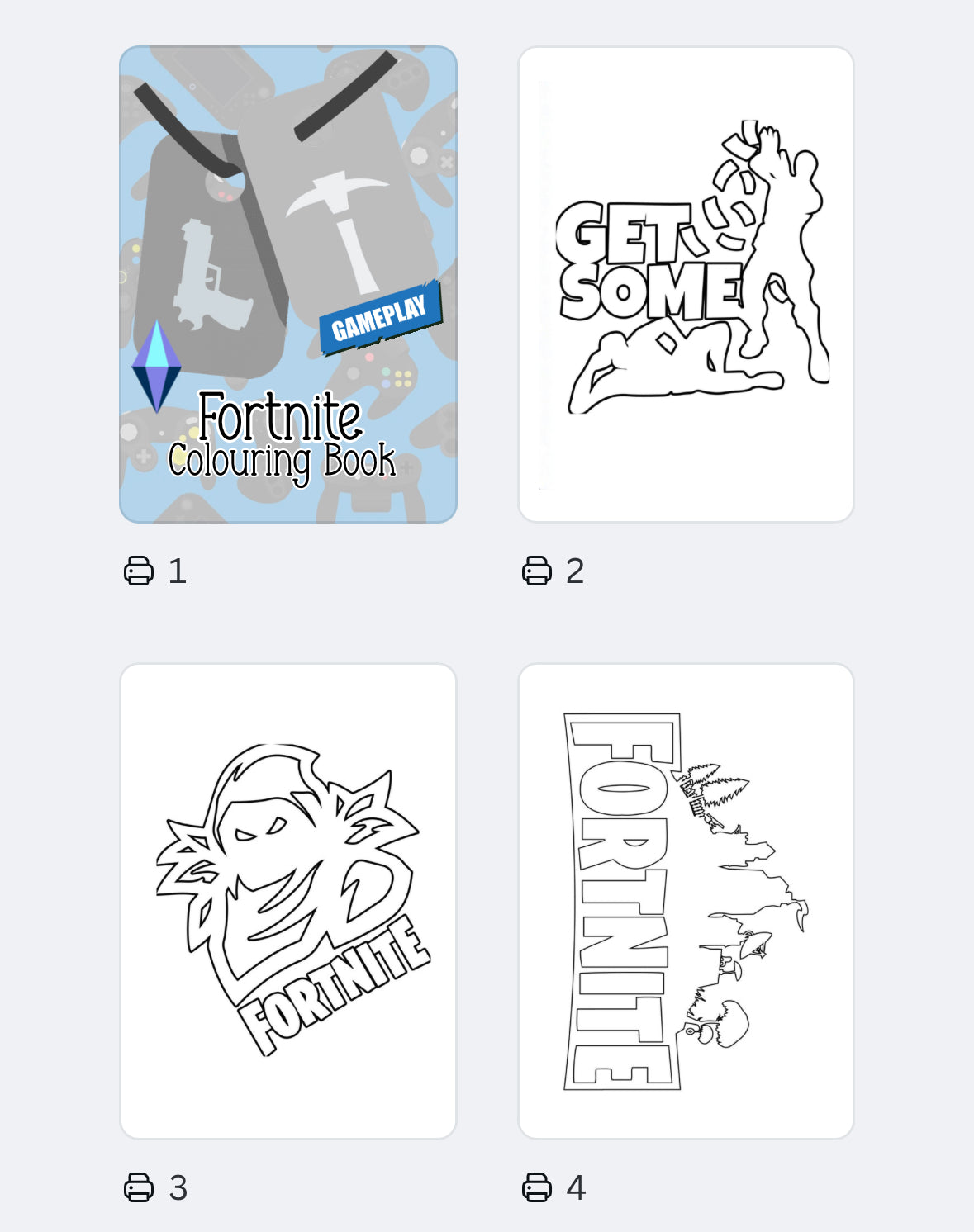Open the Get Some coloring page
This screenshot has width=974, height=1232.
tap(686, 284)
